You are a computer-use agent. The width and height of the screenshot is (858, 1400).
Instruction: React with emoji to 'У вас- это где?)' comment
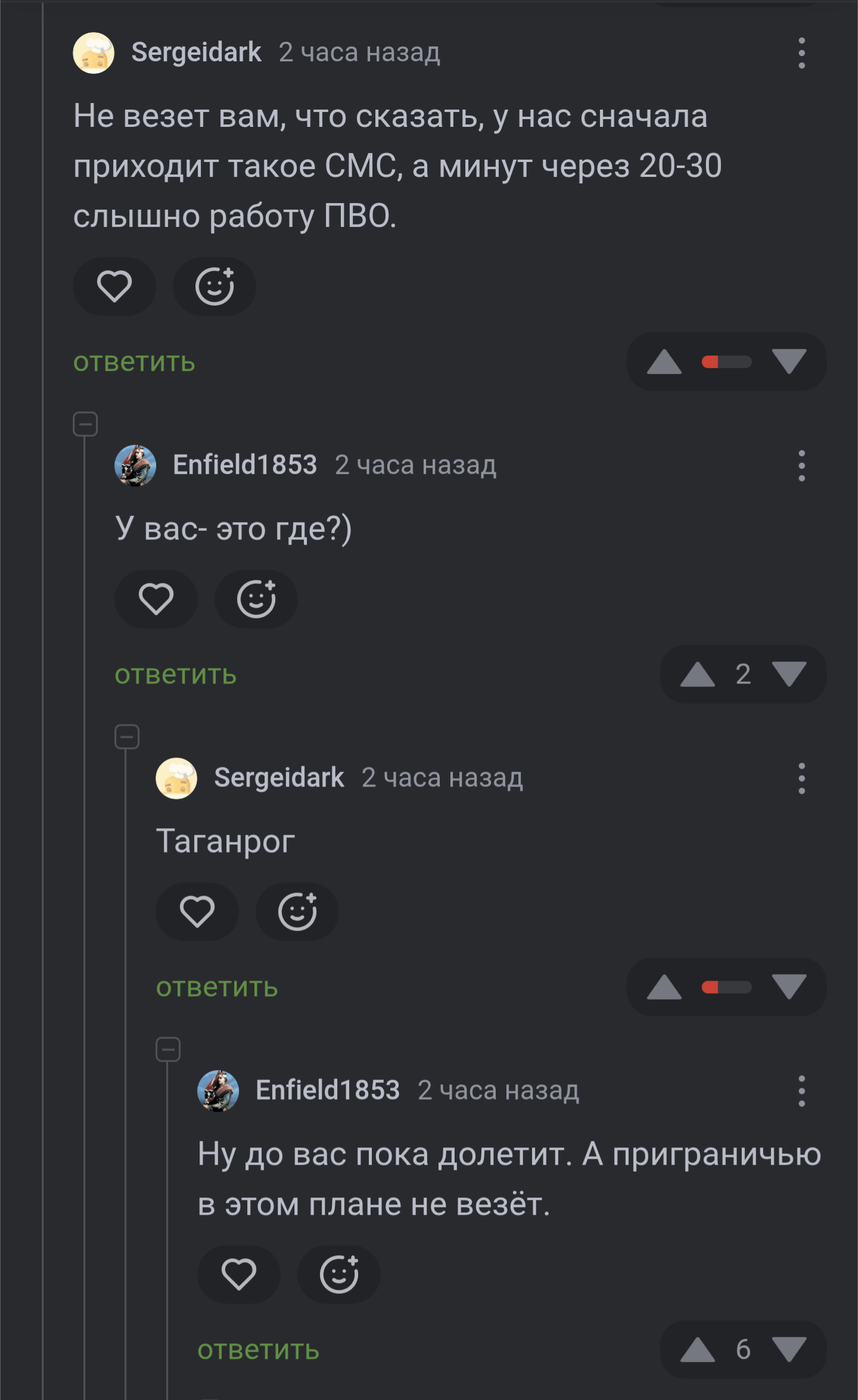point(256,599)
